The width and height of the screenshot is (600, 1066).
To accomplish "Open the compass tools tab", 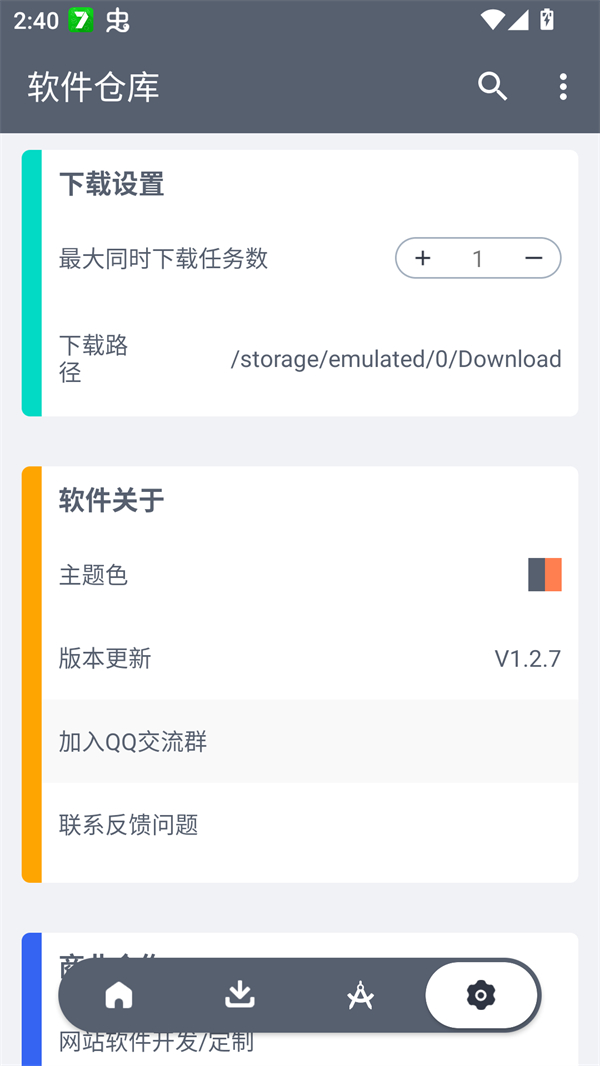I will click(360, 995).
